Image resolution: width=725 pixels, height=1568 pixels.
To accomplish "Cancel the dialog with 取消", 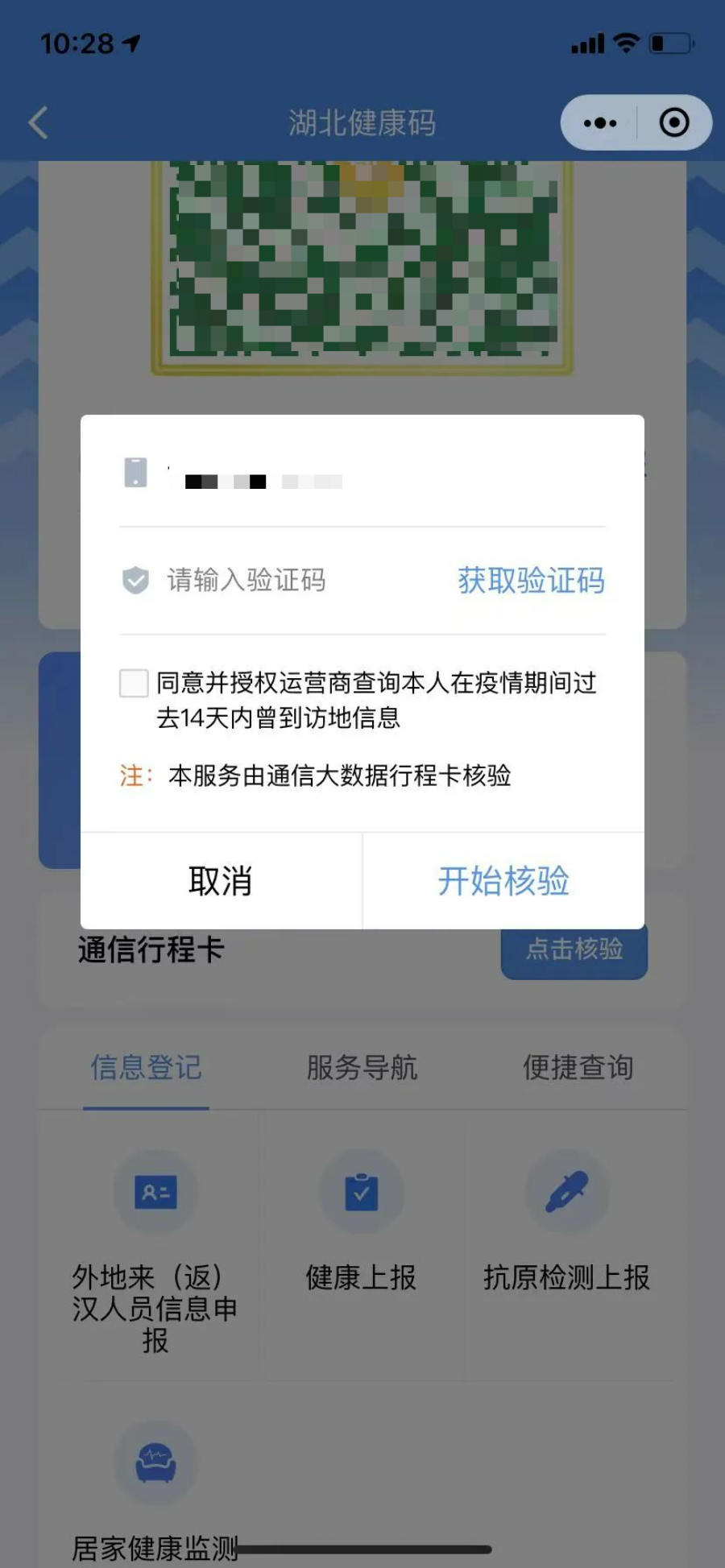I will [x=221, y=881].
